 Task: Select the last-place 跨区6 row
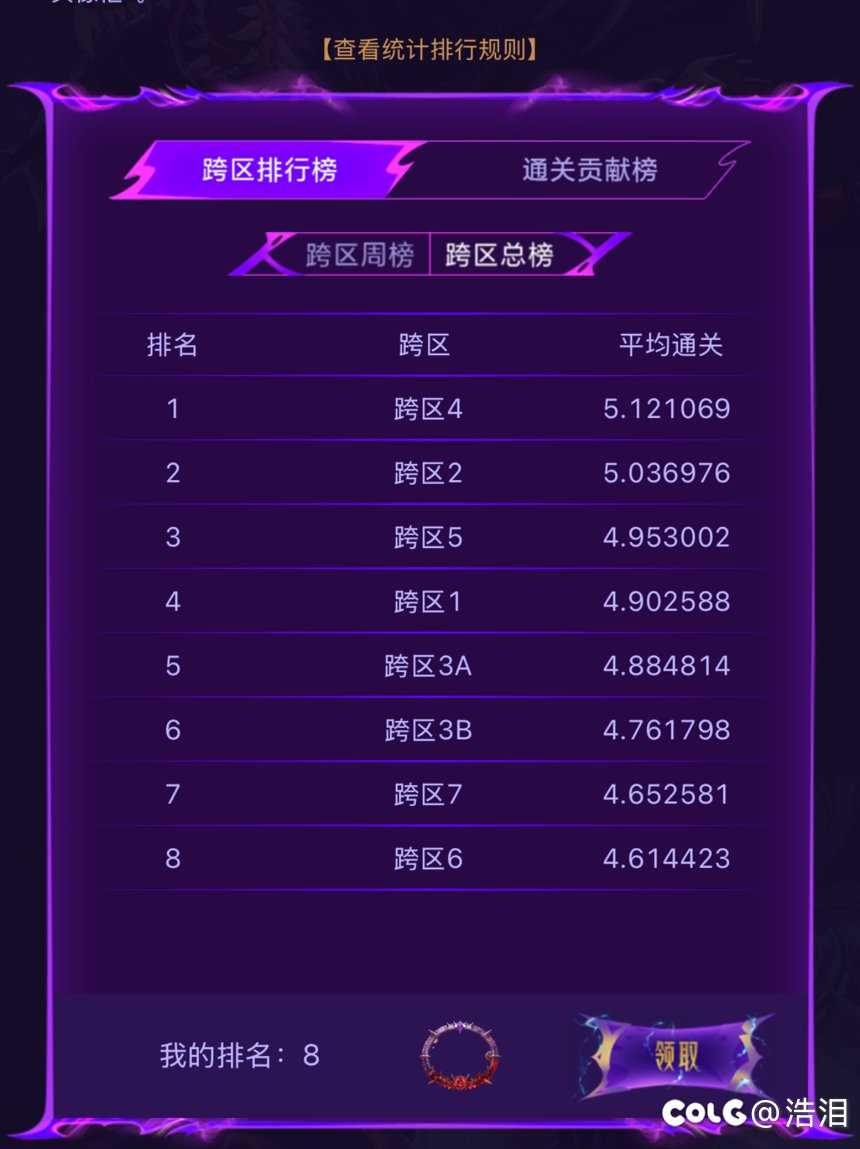pos(430,858)
